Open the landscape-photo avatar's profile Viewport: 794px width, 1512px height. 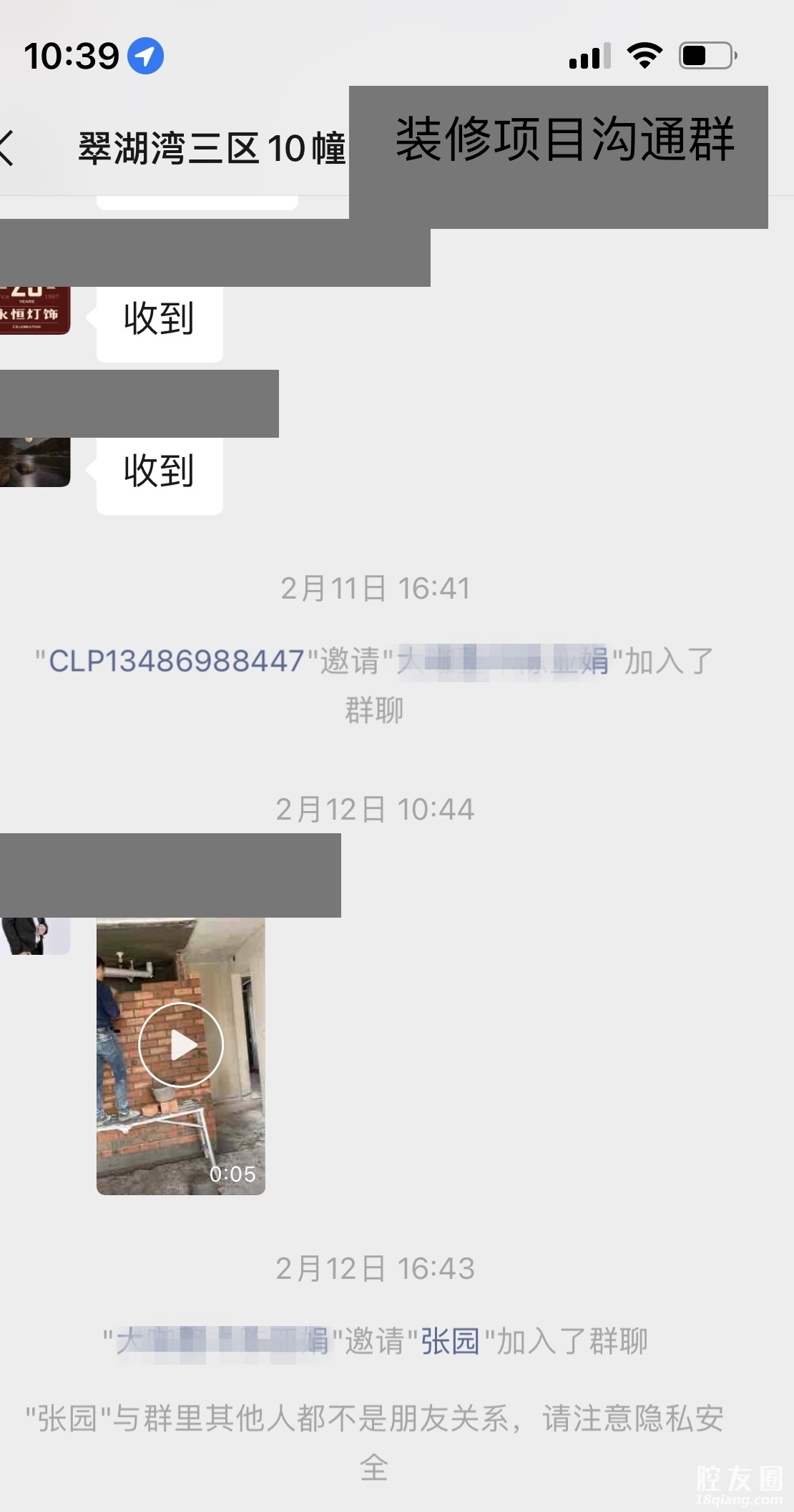(x=34, y=463)
